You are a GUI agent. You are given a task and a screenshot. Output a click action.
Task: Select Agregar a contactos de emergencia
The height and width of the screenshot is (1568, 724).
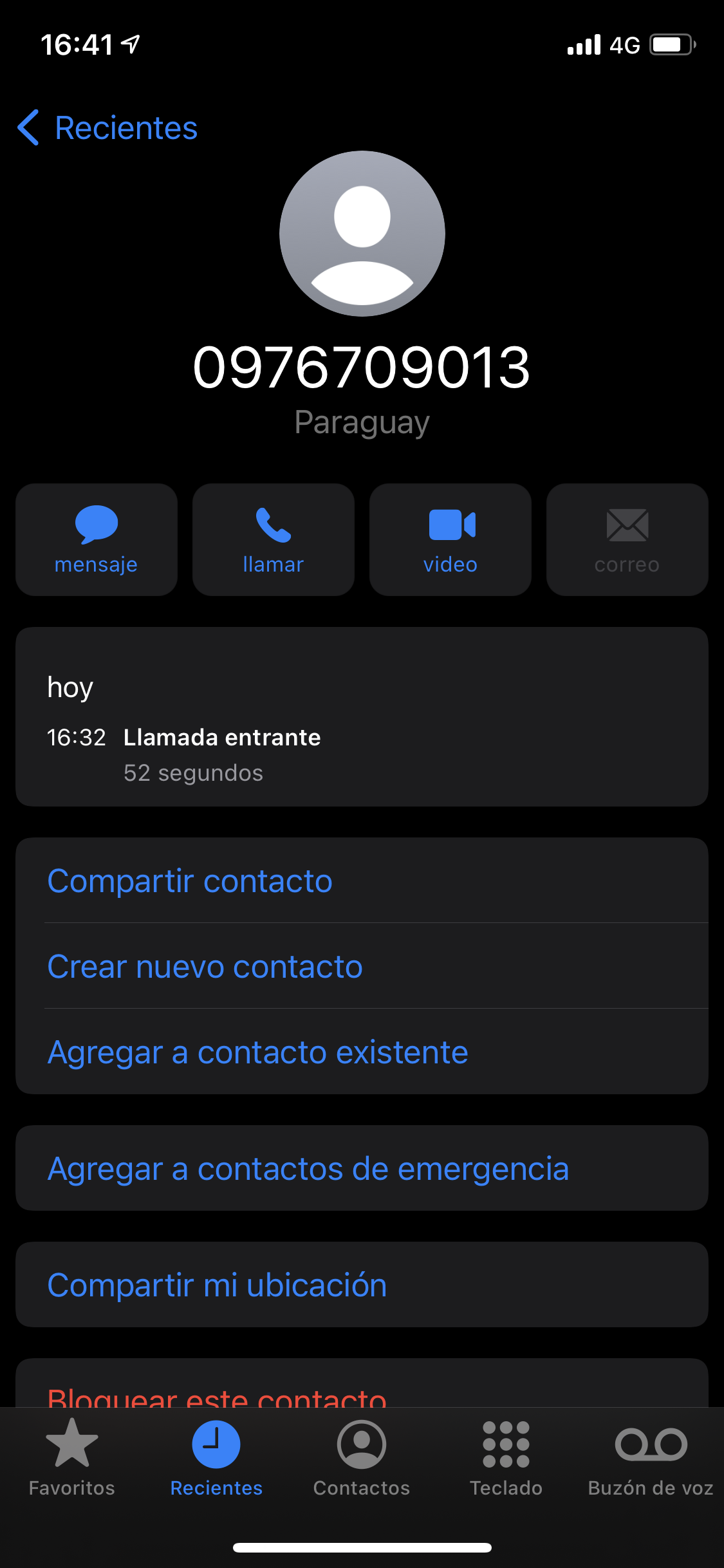(x=362, y=1168)
